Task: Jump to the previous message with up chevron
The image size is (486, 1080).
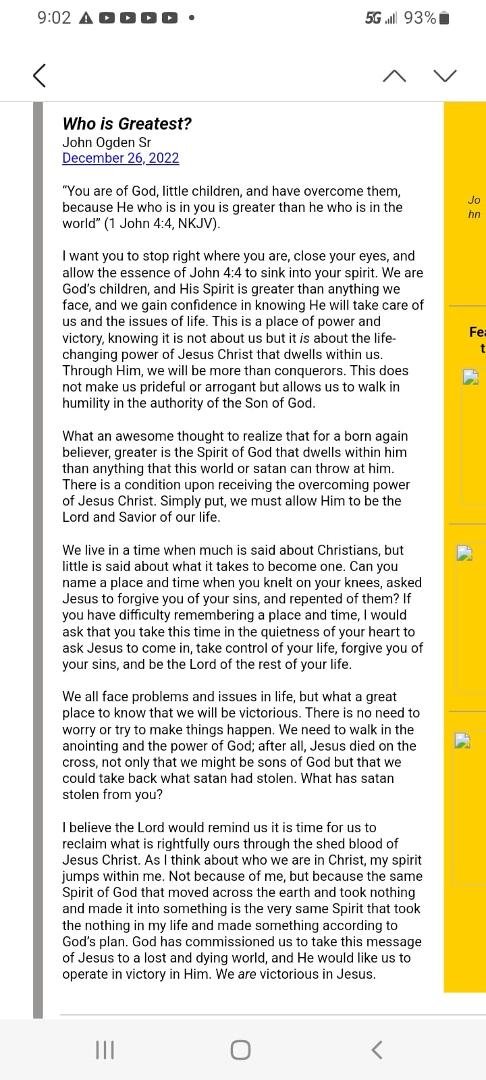Action: 394,76
